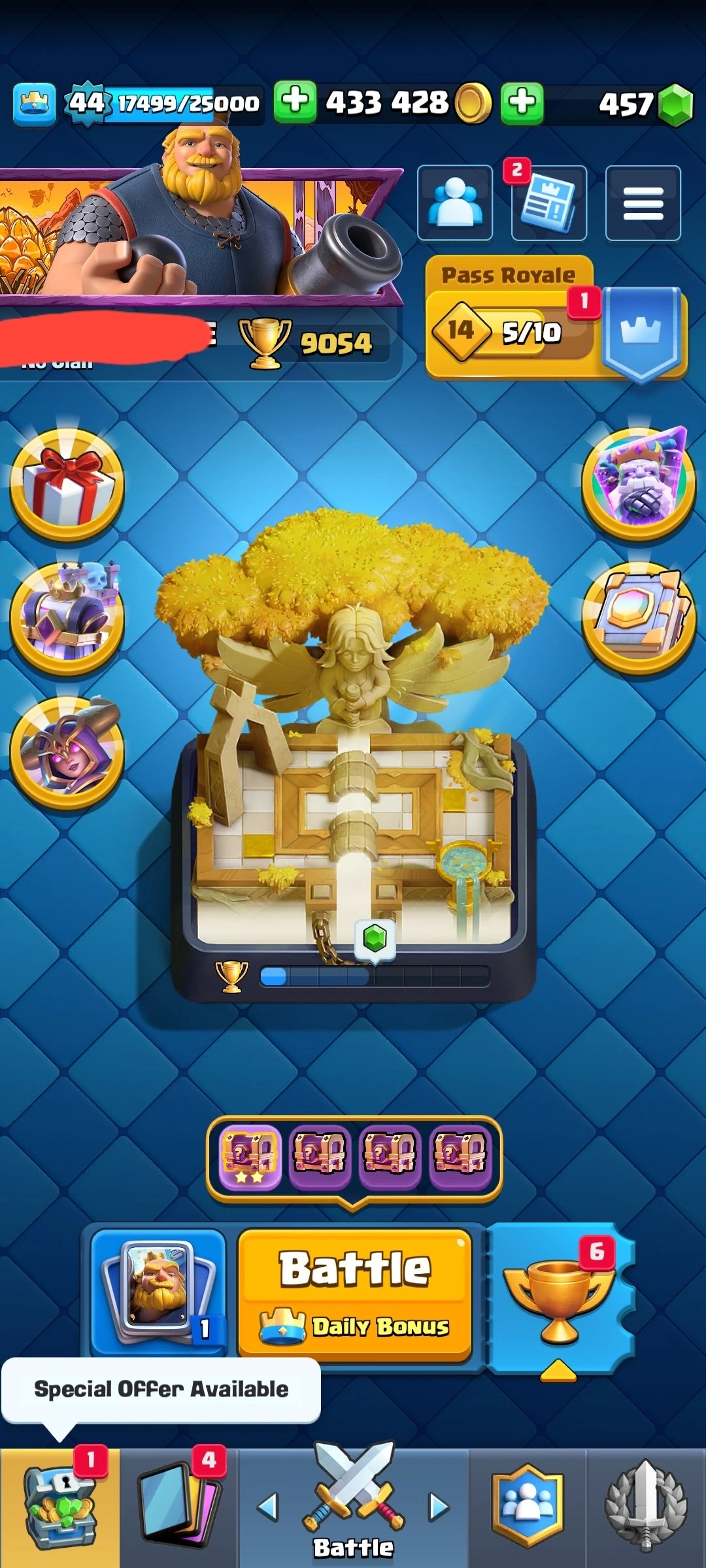The width and height of the screenshot is (706, 1568).
Task: Open the friends list icon
Action: [x=455, y=203]
